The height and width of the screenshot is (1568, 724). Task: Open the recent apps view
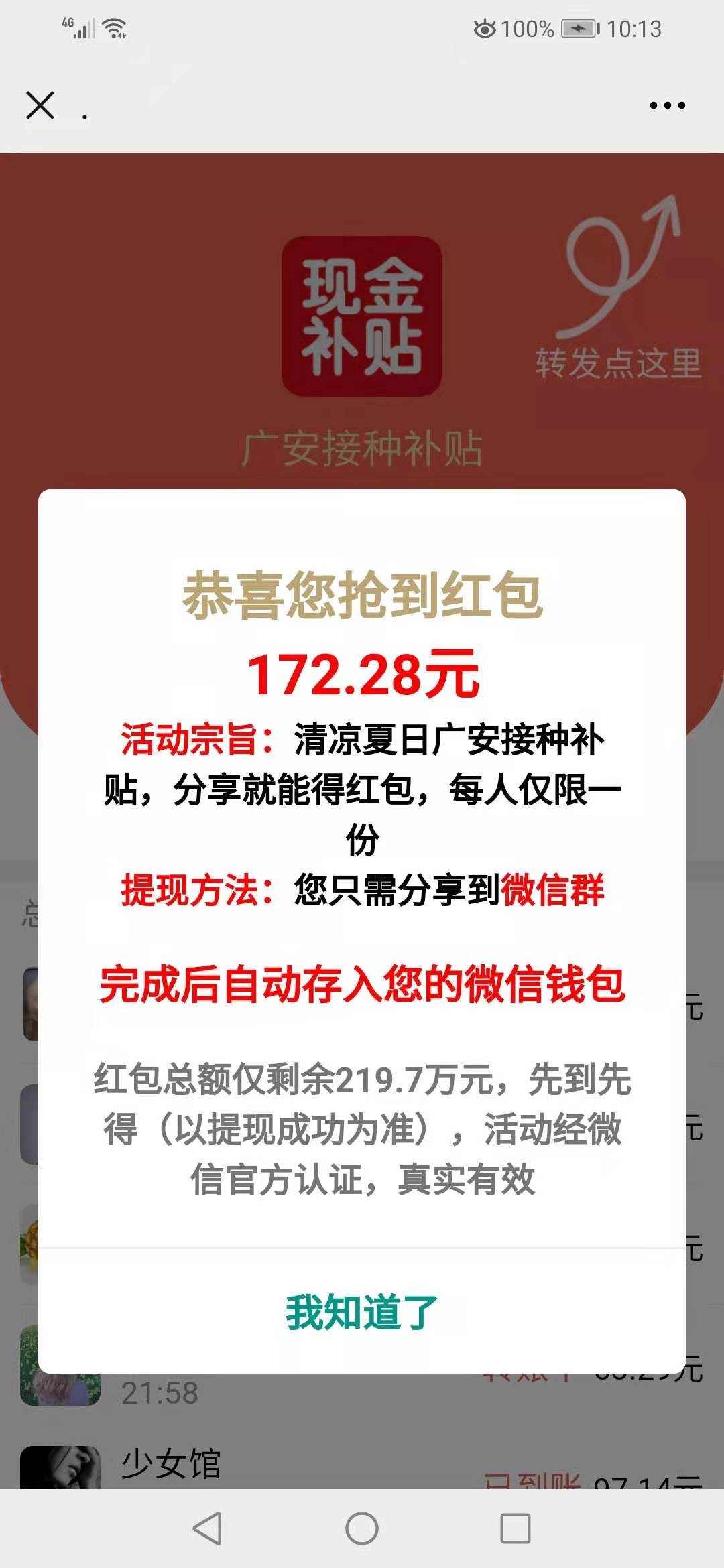point(516,1528)
